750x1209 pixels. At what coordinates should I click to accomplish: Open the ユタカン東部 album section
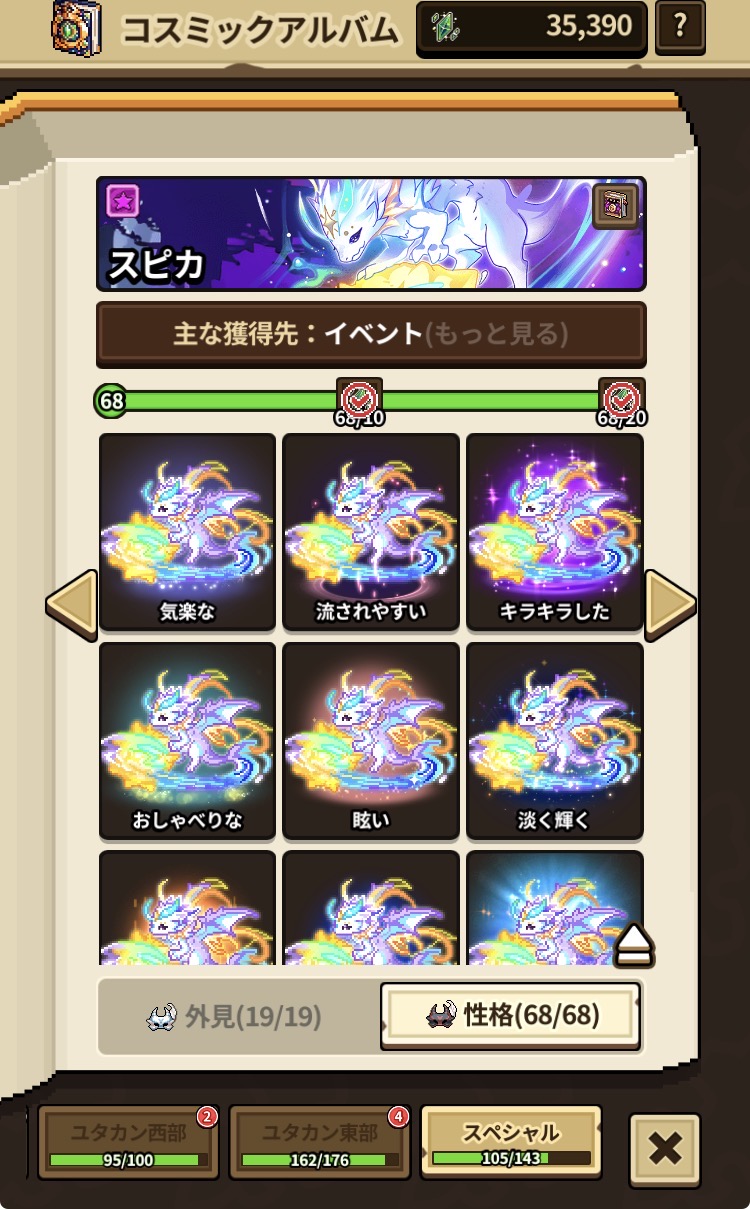[x=319, y=1143]
